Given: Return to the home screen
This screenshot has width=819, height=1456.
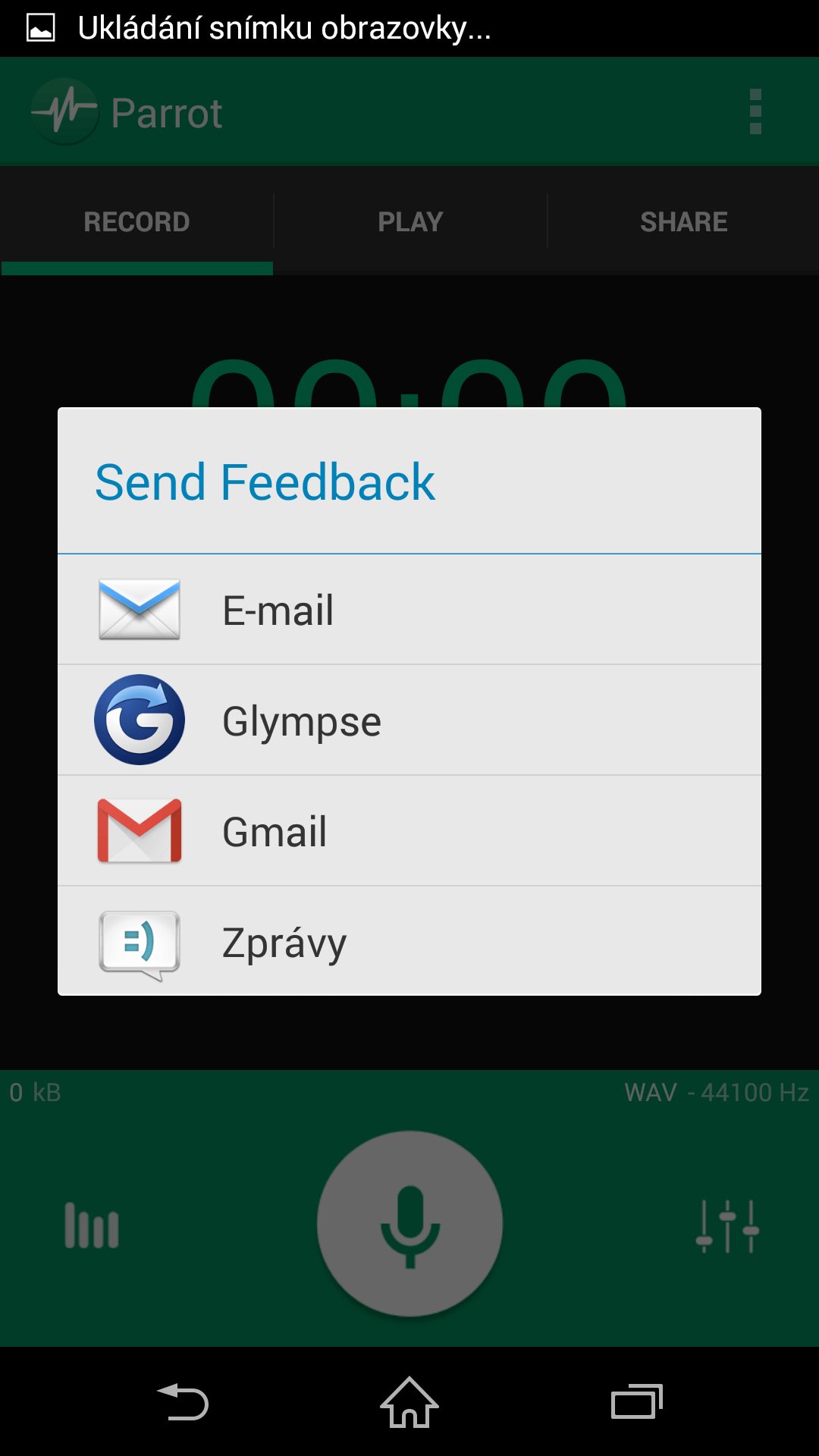Looking at the screenshot, I should 409,1401.
